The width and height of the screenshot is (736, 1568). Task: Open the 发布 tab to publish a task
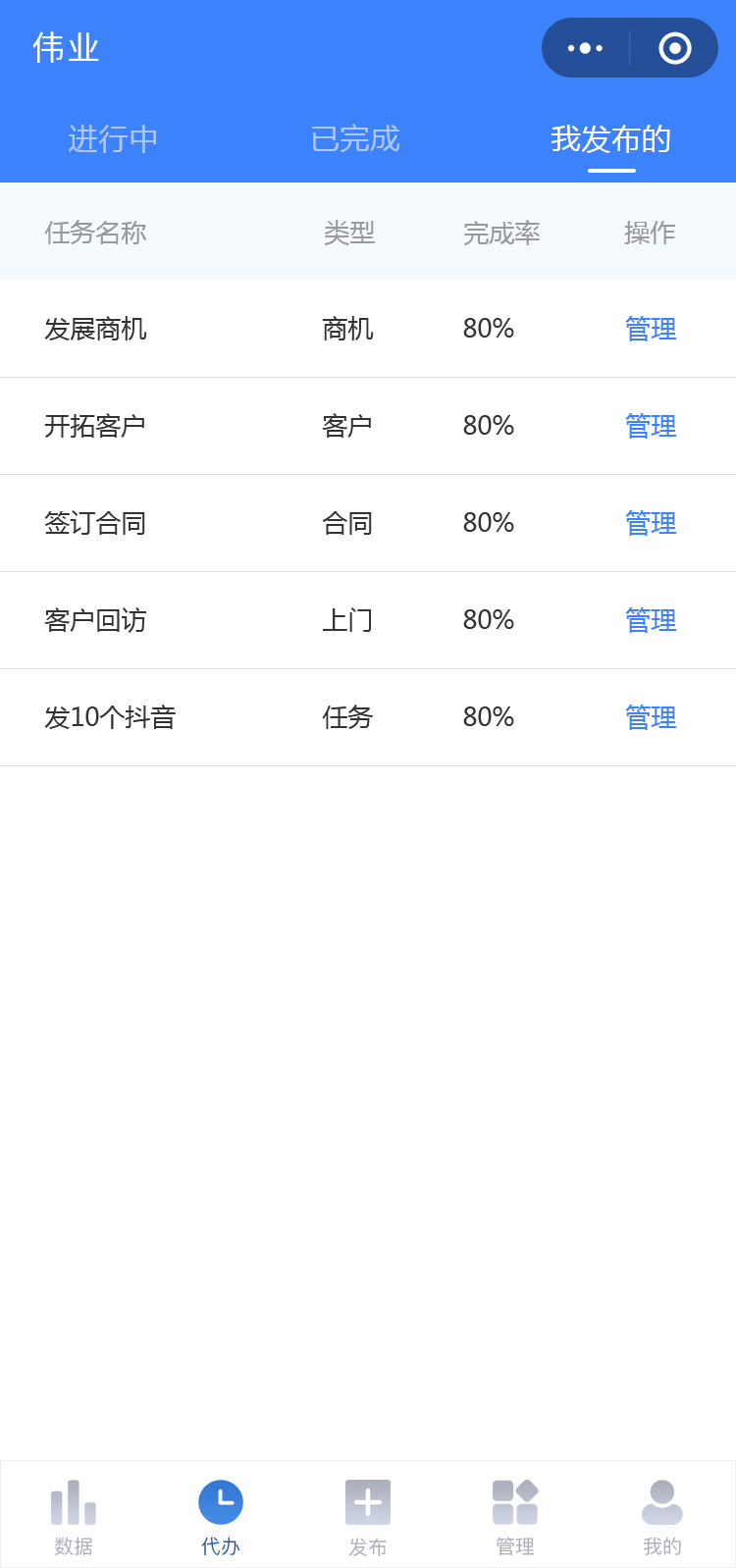click(368, 1516)
